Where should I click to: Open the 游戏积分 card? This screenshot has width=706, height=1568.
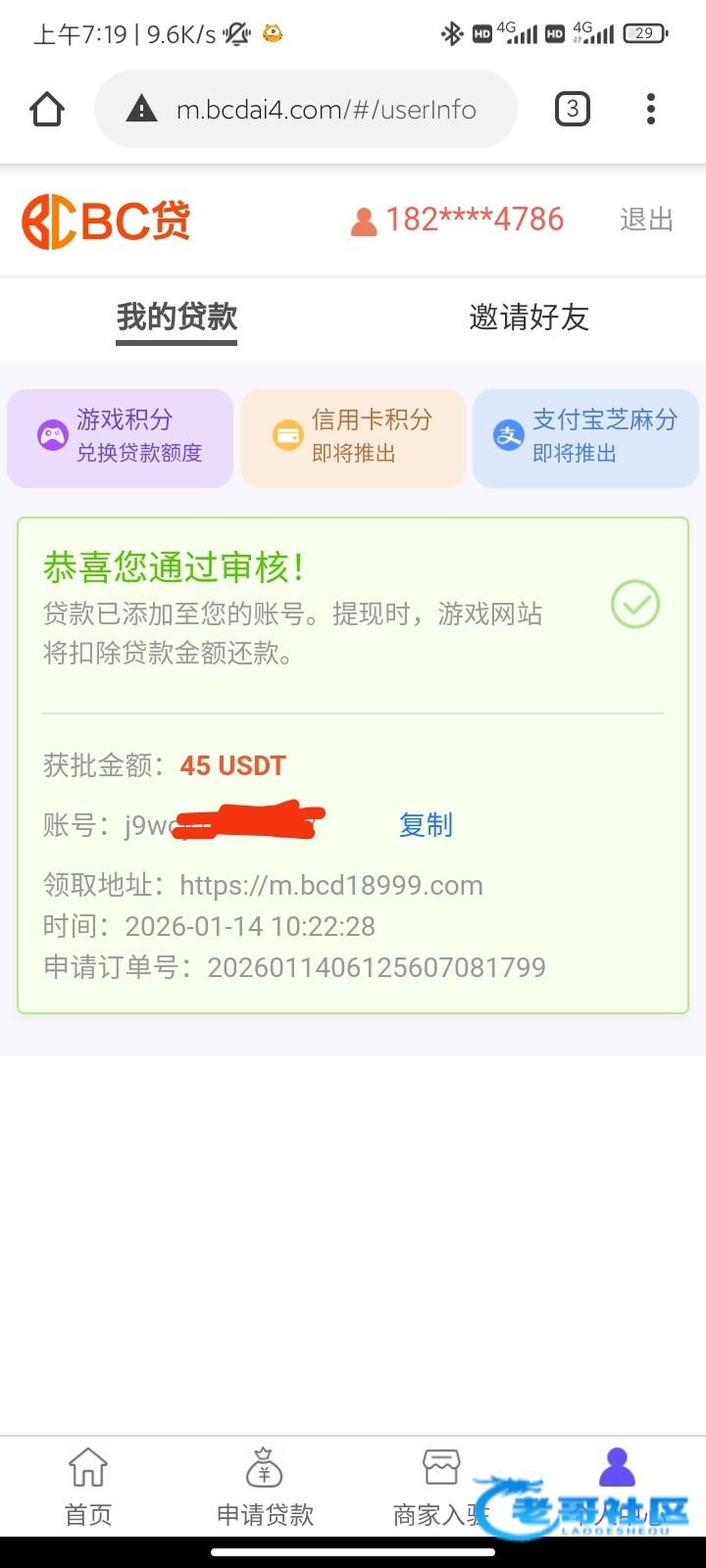[120, 437]
